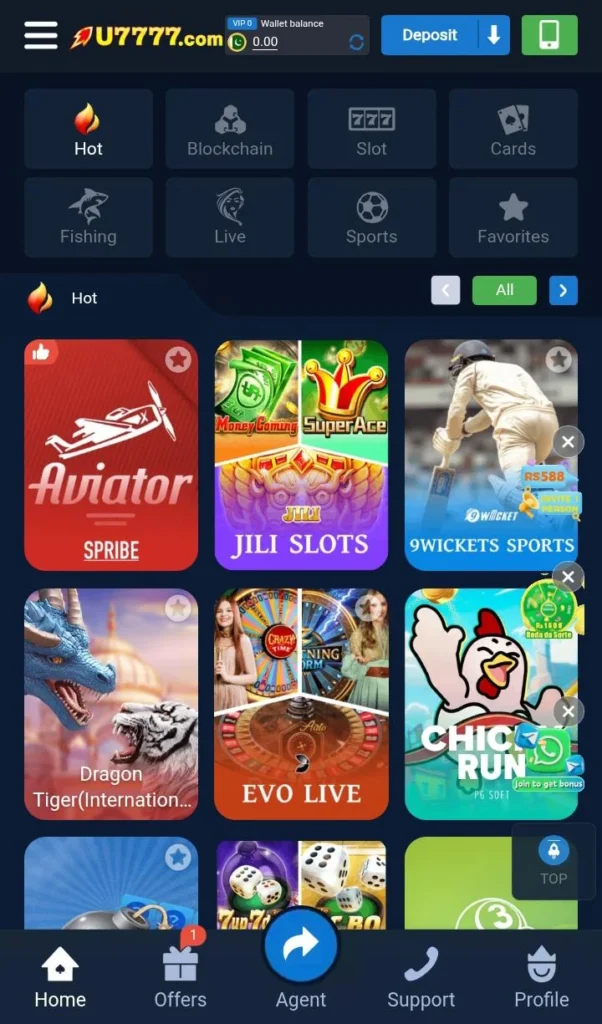Open the Support tab
Viewport: 602px width, 1024px height.
click(421, 980)
